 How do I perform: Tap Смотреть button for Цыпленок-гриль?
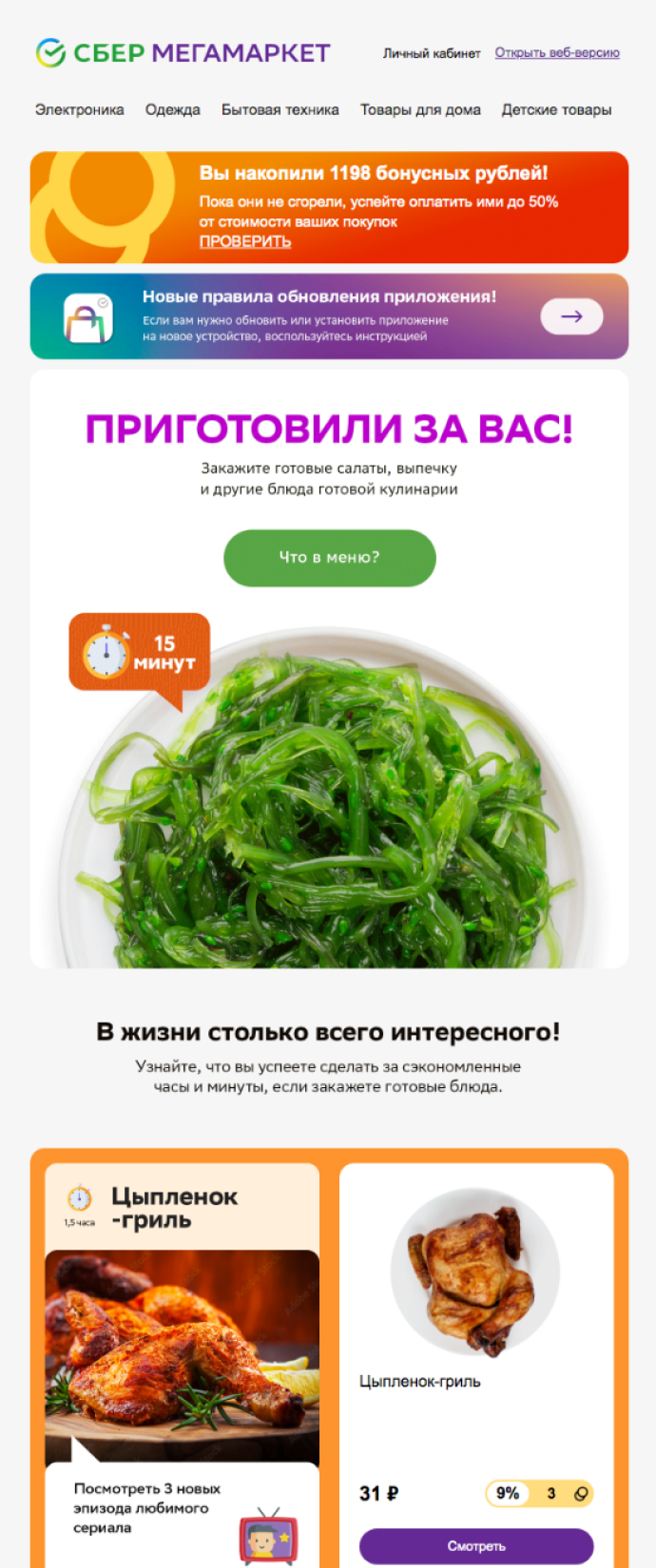pyautogui.click(x=476, y=1546)
